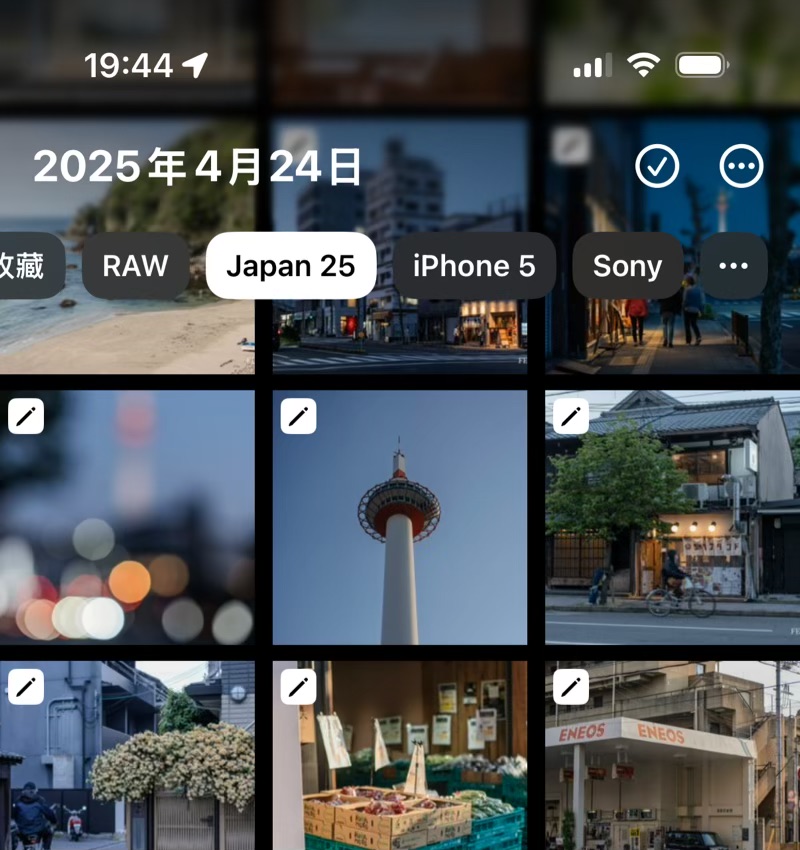Open the more options menu beside the date
Image resolution: width=800 pixels, height=850 pixels.
tap(741, 167)
